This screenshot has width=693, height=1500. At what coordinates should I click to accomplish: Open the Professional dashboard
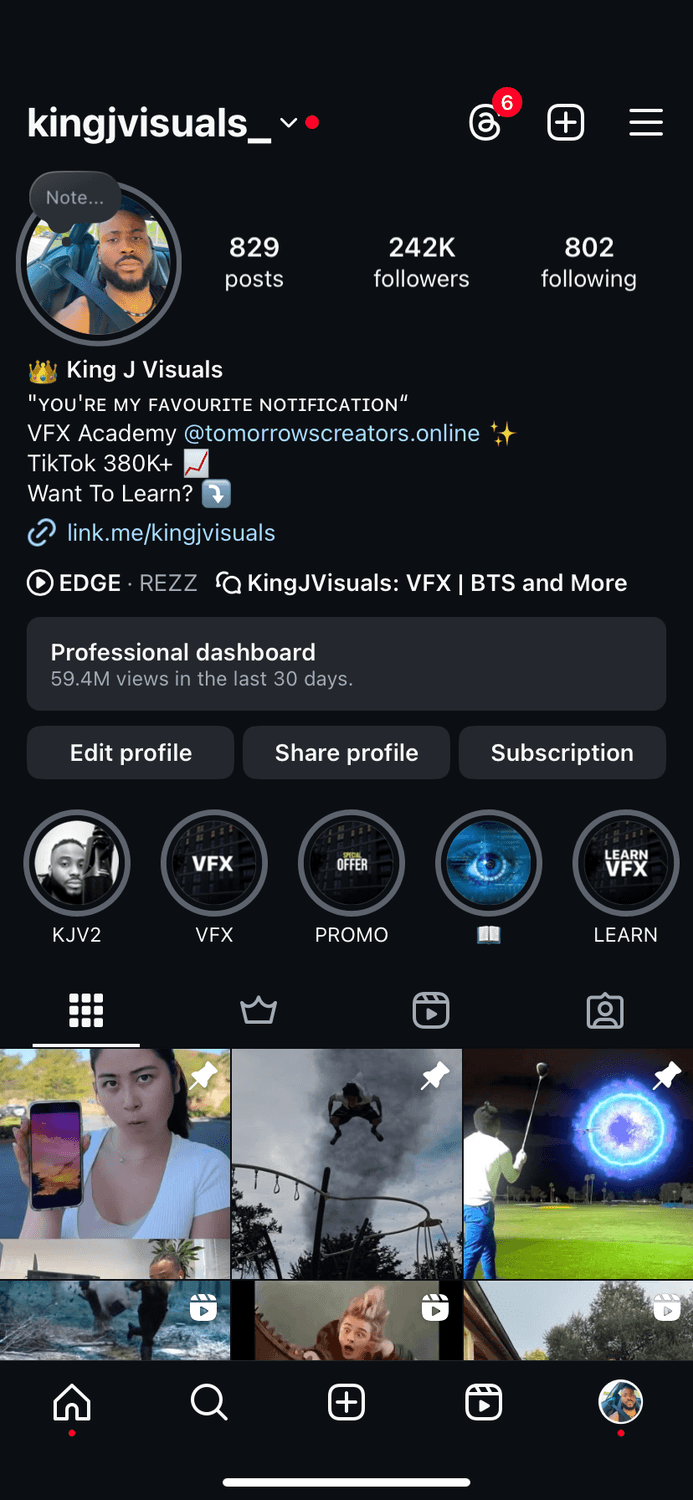click(x=346, y=664)
